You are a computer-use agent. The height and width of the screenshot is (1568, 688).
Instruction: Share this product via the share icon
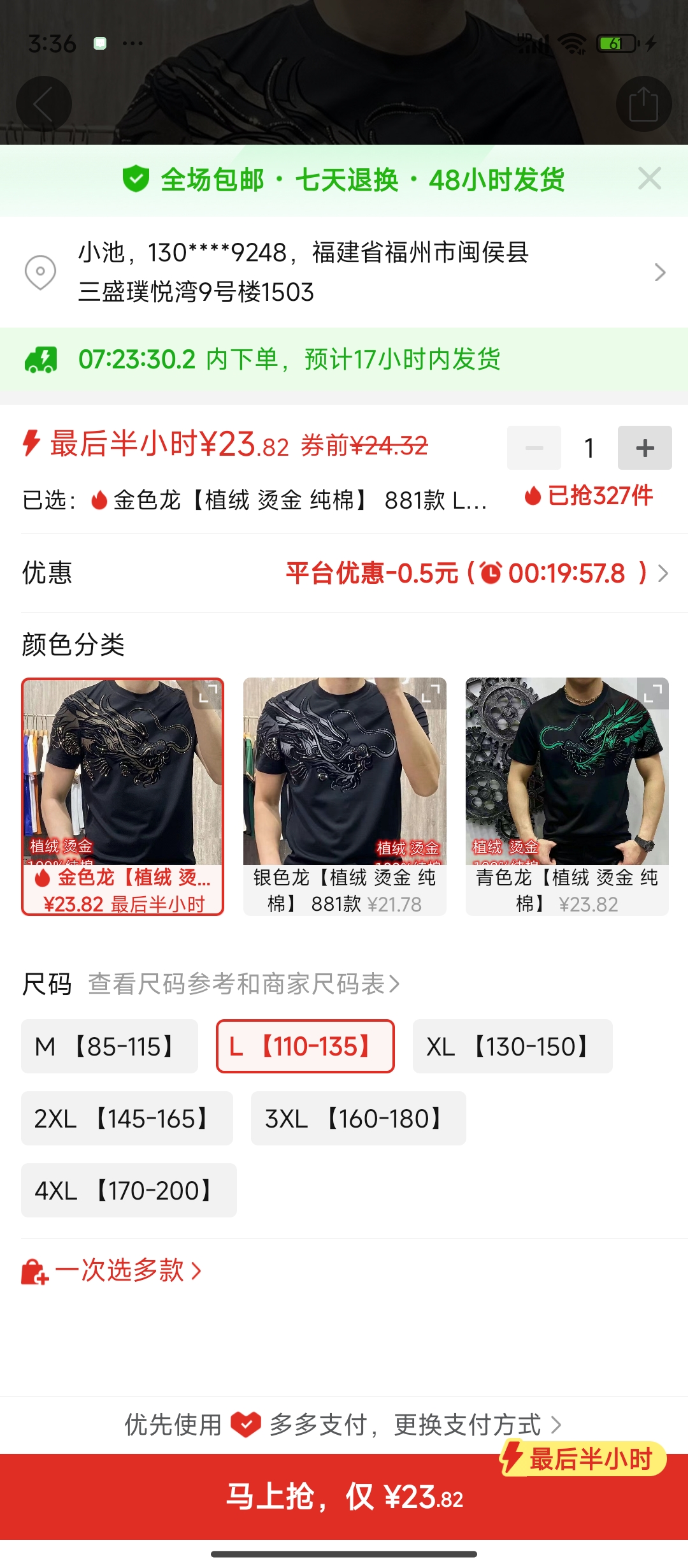coord(643,104)
